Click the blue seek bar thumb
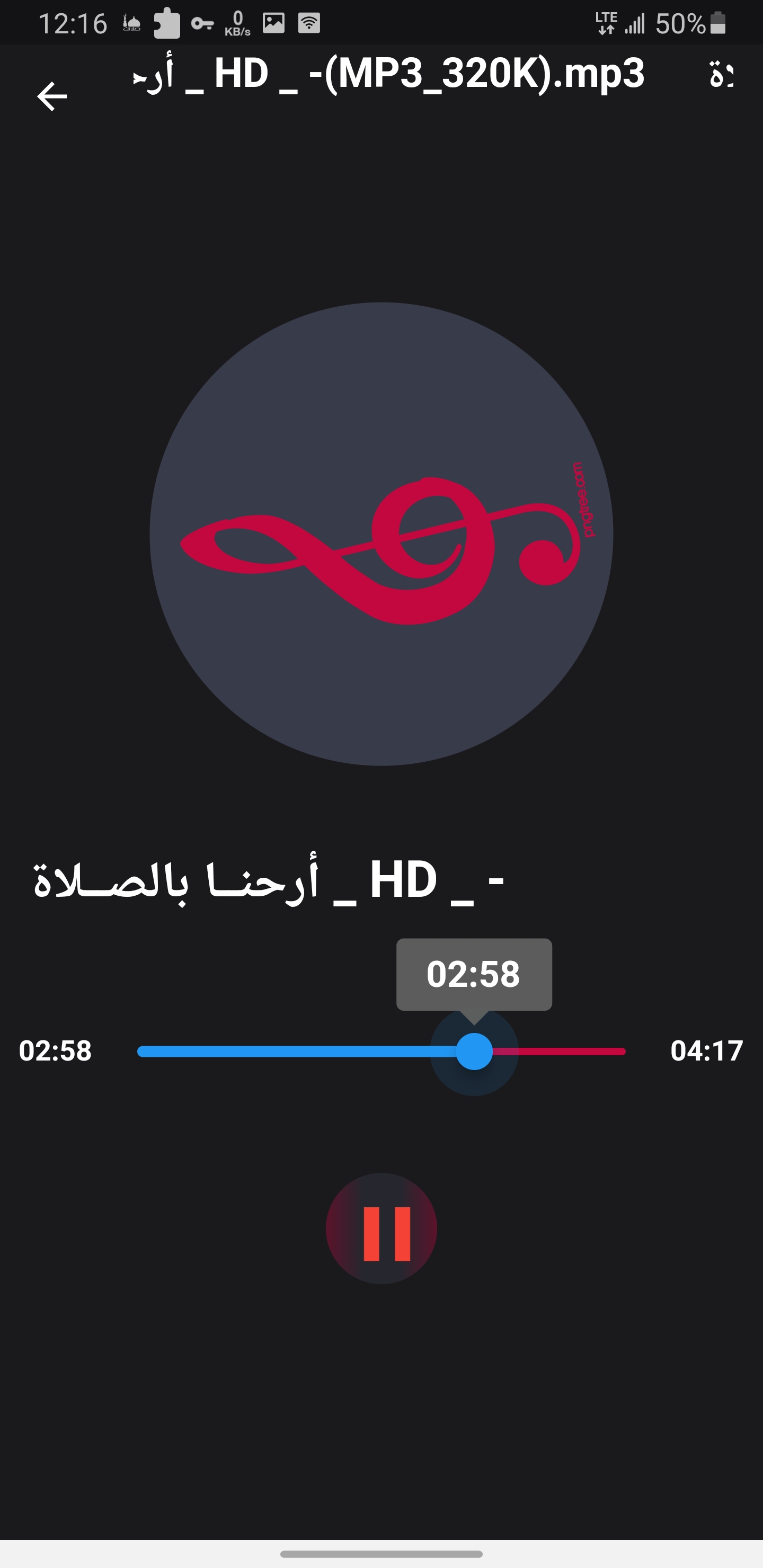This screenshot has width=763, height=1568. [x=474, y=1053]
